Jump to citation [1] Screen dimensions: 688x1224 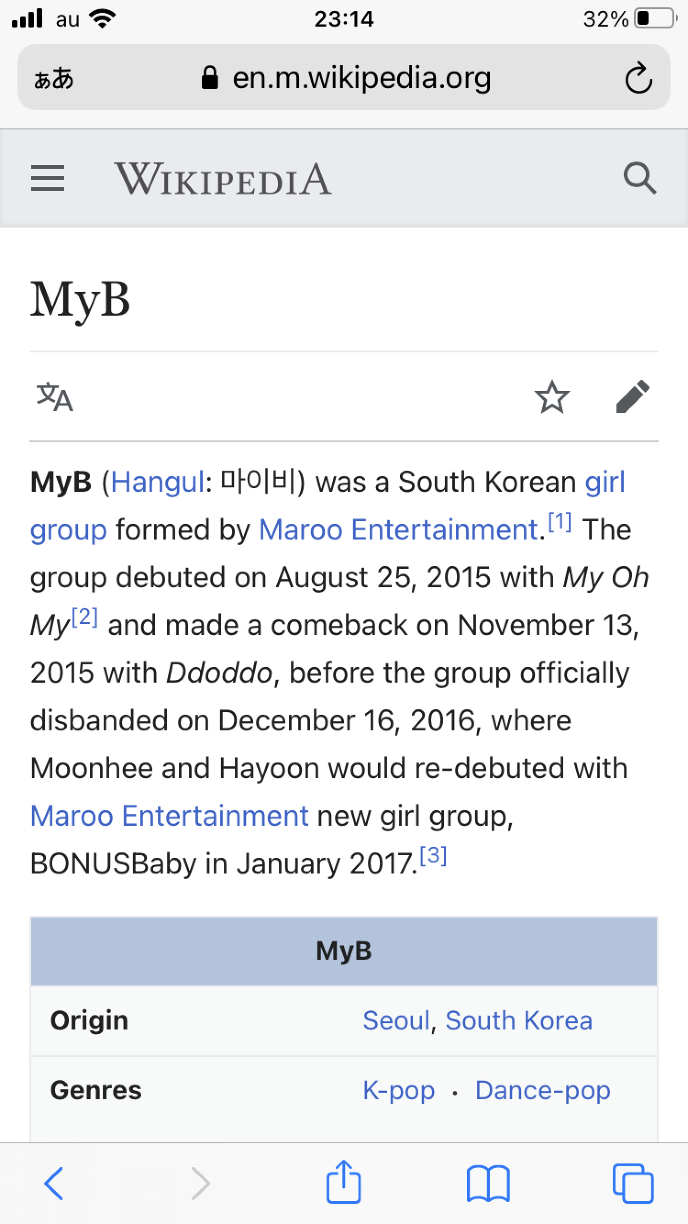[x=559, y=522]
